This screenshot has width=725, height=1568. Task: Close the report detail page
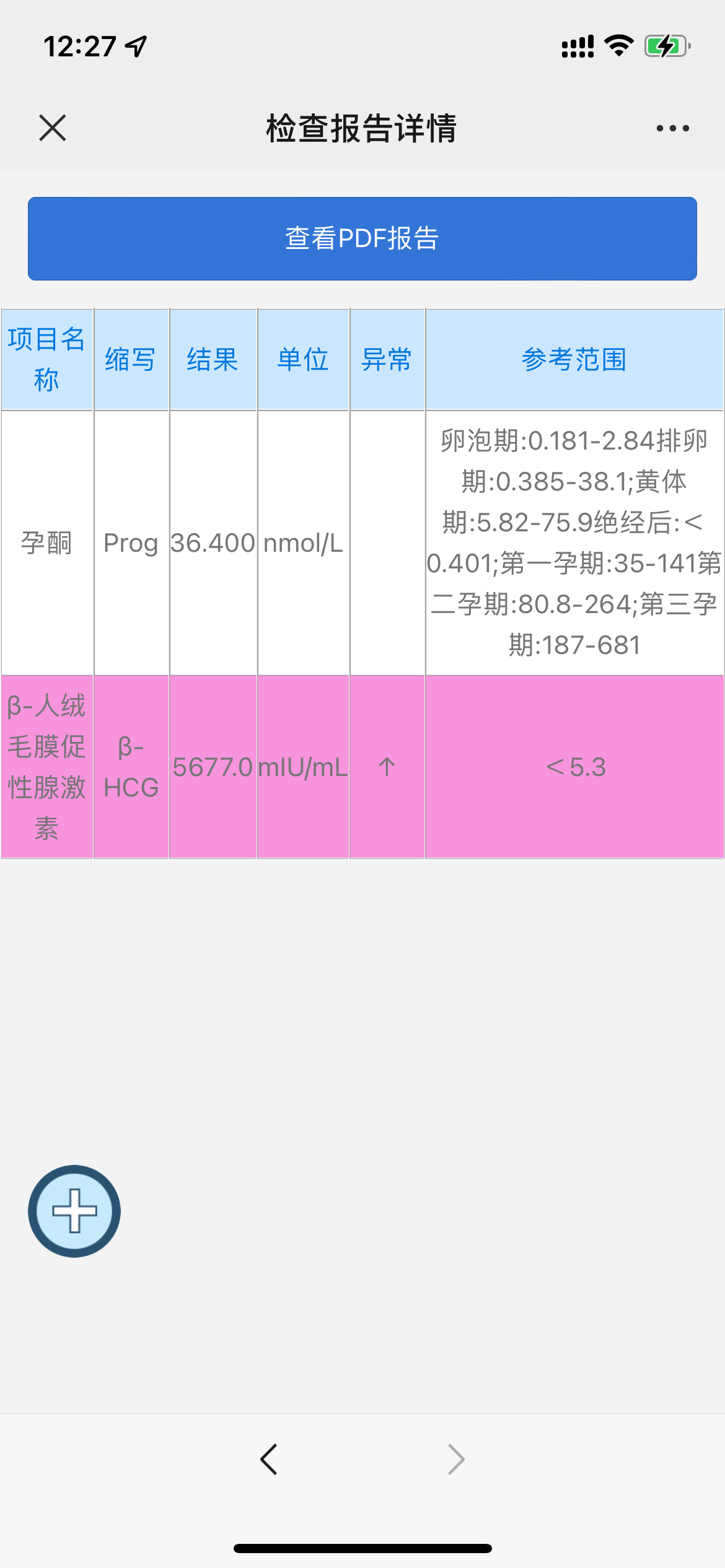(53, 128)
